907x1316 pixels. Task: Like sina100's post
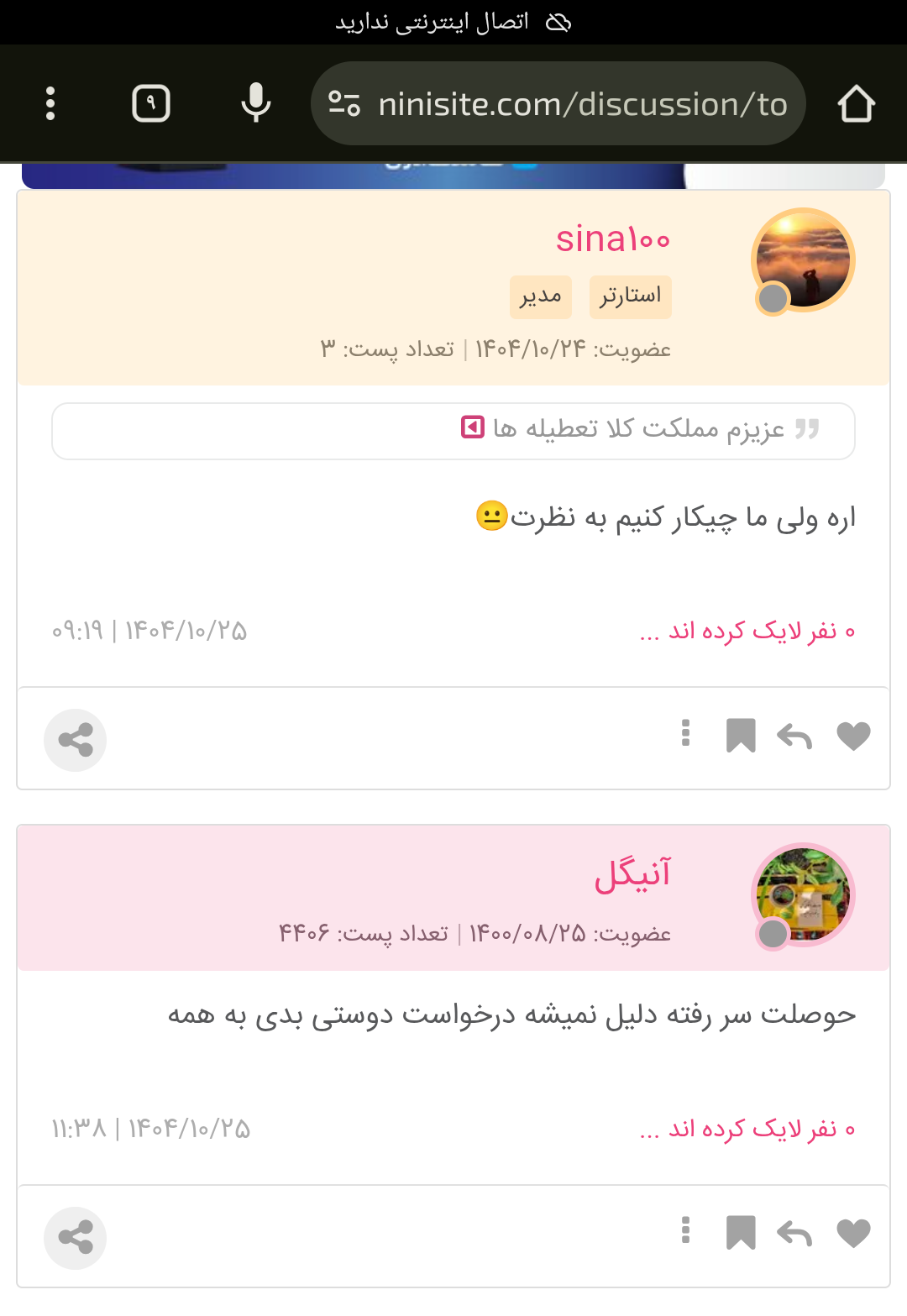[x=853, y=737]
